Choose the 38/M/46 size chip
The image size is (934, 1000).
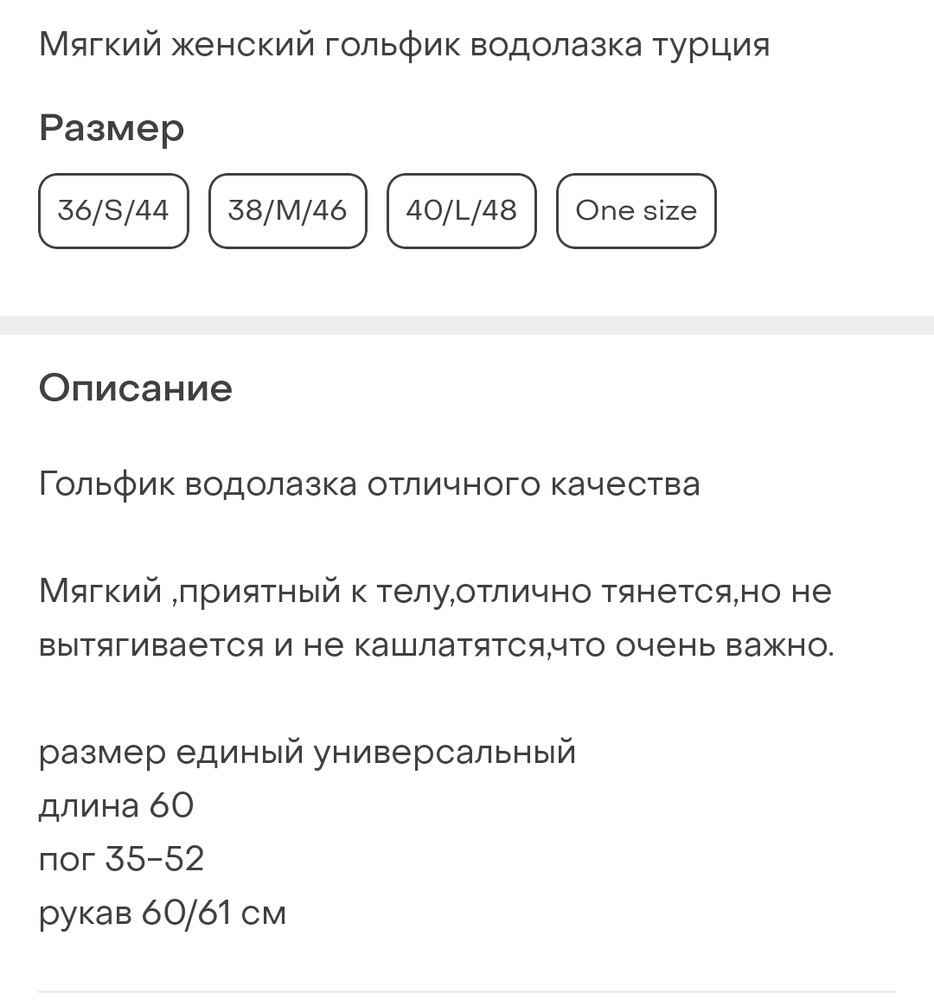(288, 211)
